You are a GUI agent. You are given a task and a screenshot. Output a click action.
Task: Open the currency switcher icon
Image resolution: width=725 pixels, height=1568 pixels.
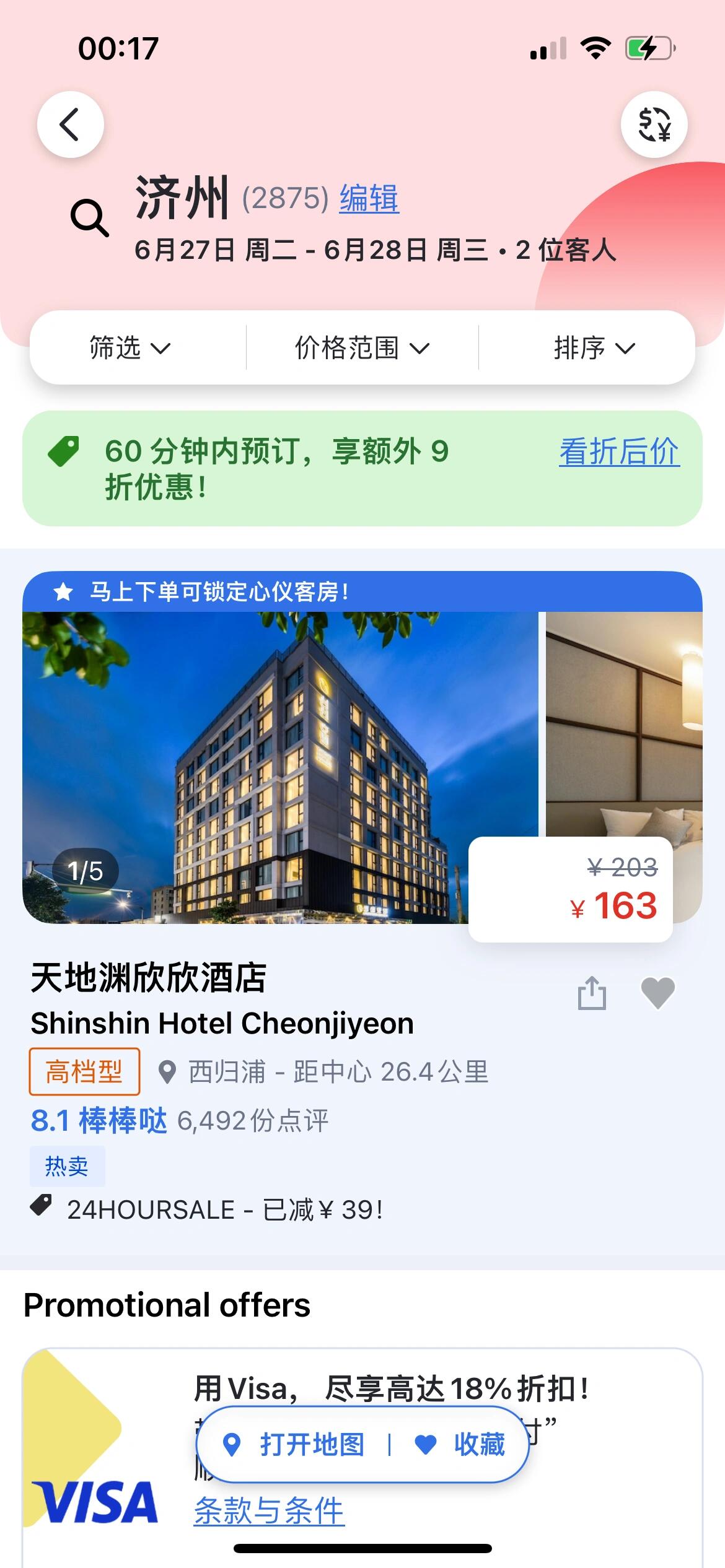[x=654, y=124]
